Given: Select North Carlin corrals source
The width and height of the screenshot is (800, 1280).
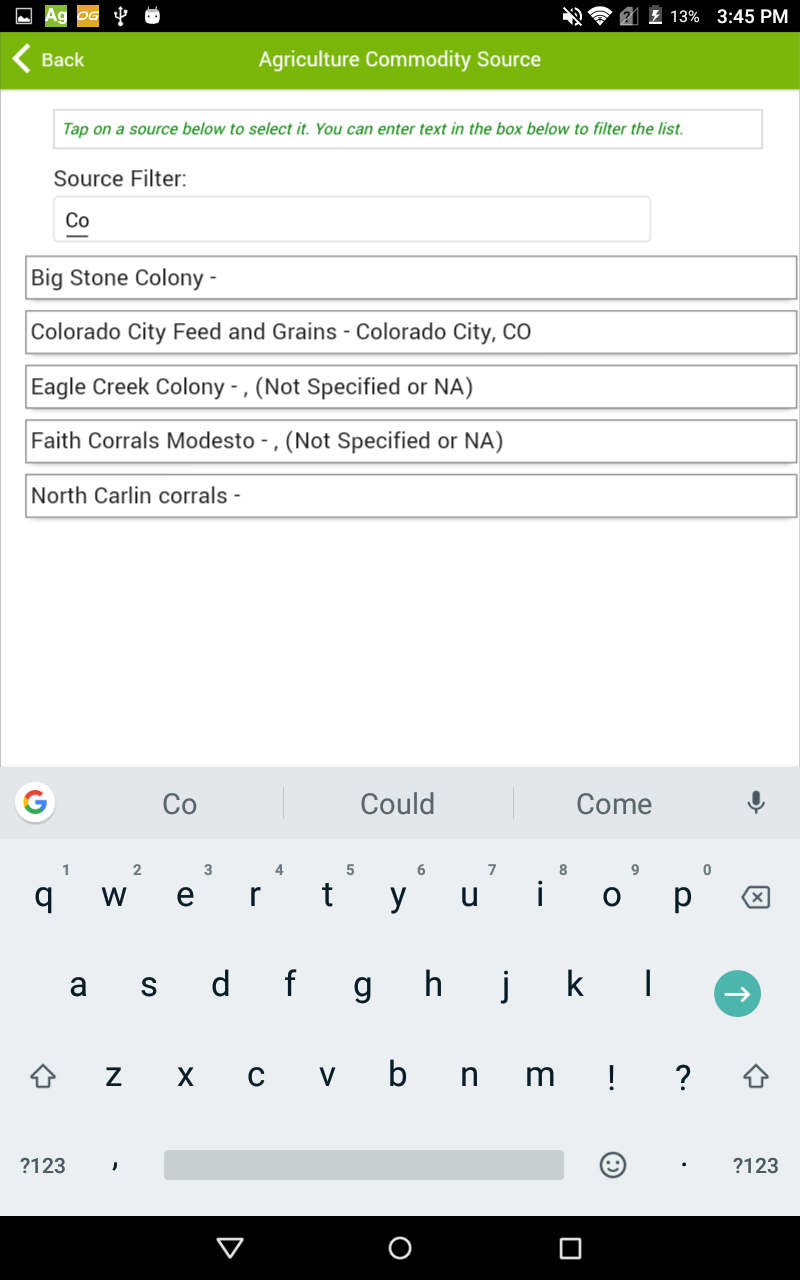Looking at the screenshot, I should (411, 496).
